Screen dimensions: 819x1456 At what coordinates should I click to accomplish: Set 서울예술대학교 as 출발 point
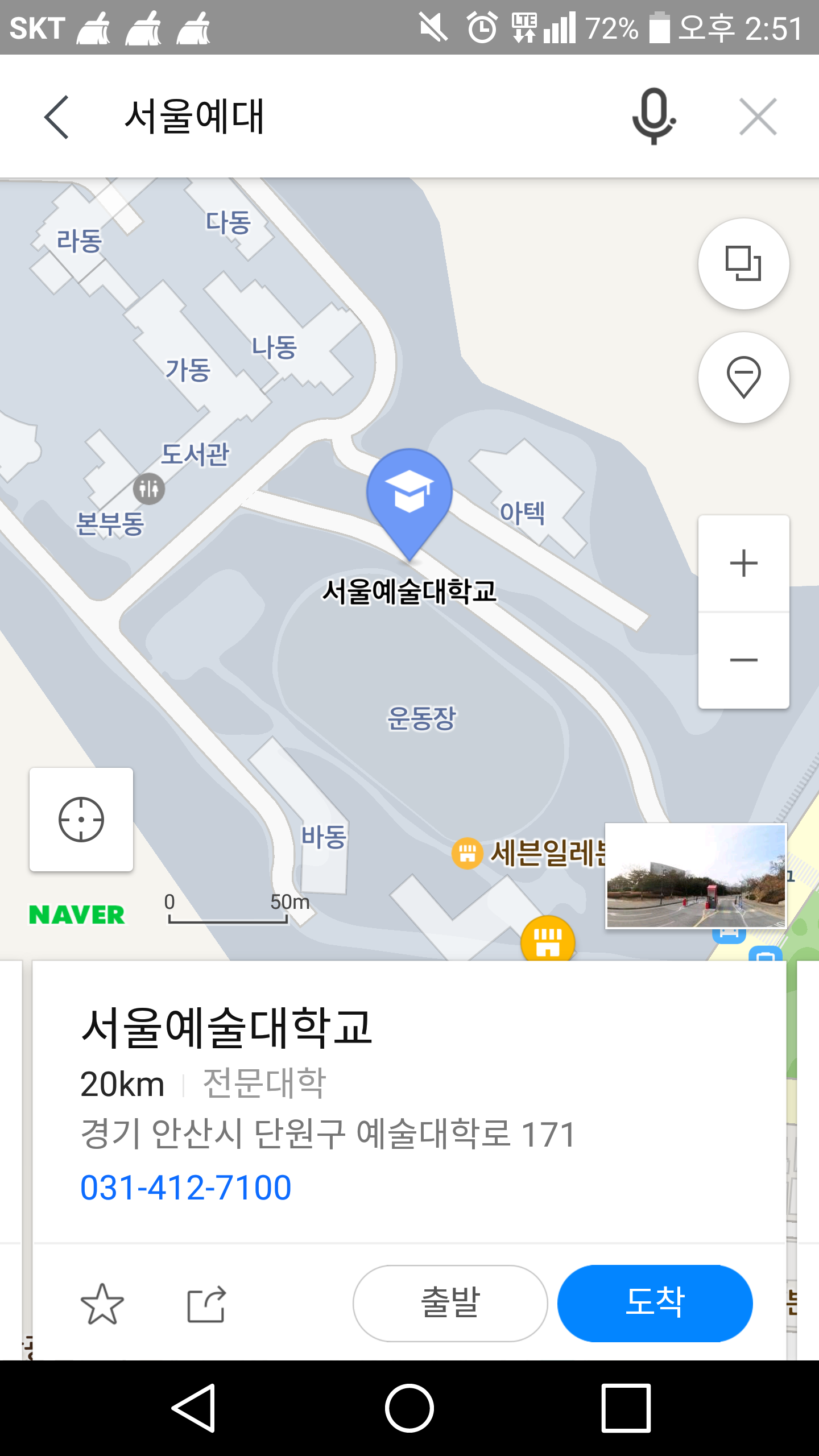pos(450,1303)
